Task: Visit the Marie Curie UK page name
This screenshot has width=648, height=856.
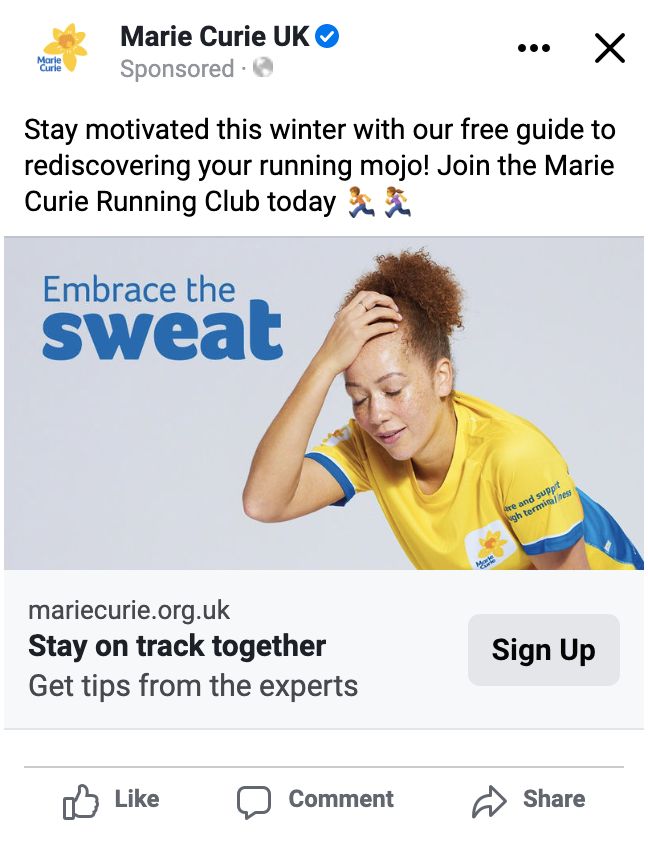Action: point(214,38)
